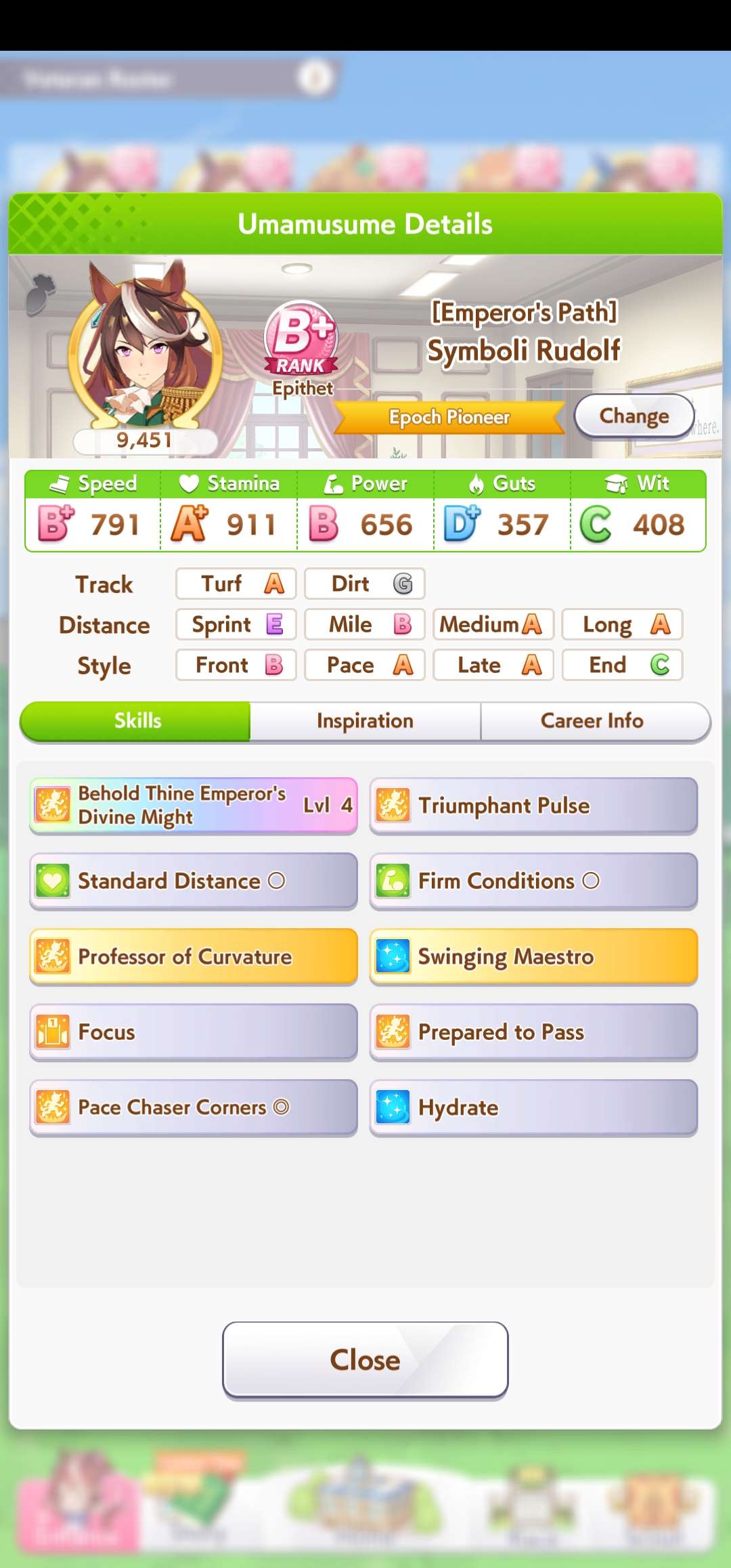
Task: Switch to the Inspiration tab
Action: (365, 721)
